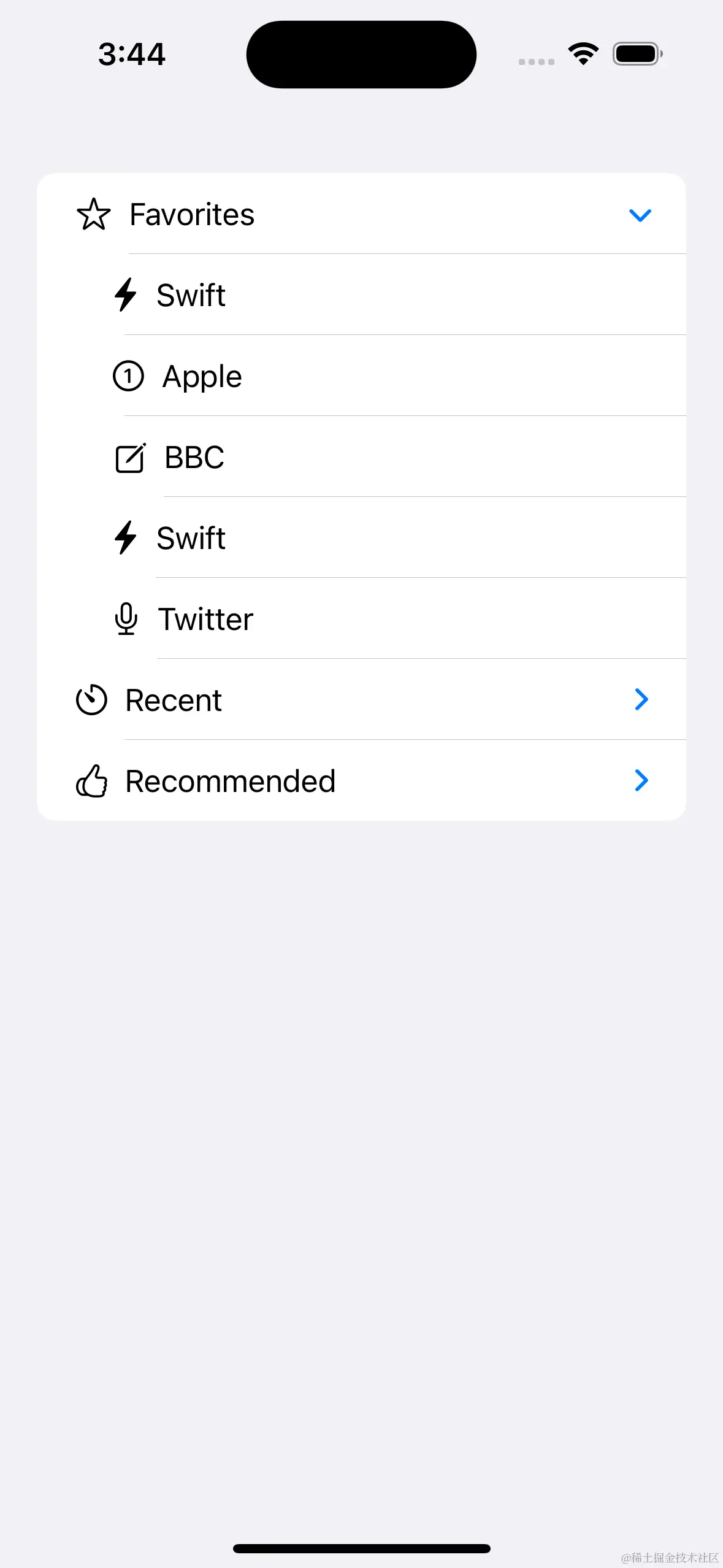Screen dimensions: 723x1568
Task: Click the compose pencil icon beside BBC
Action: pos(130,457)
